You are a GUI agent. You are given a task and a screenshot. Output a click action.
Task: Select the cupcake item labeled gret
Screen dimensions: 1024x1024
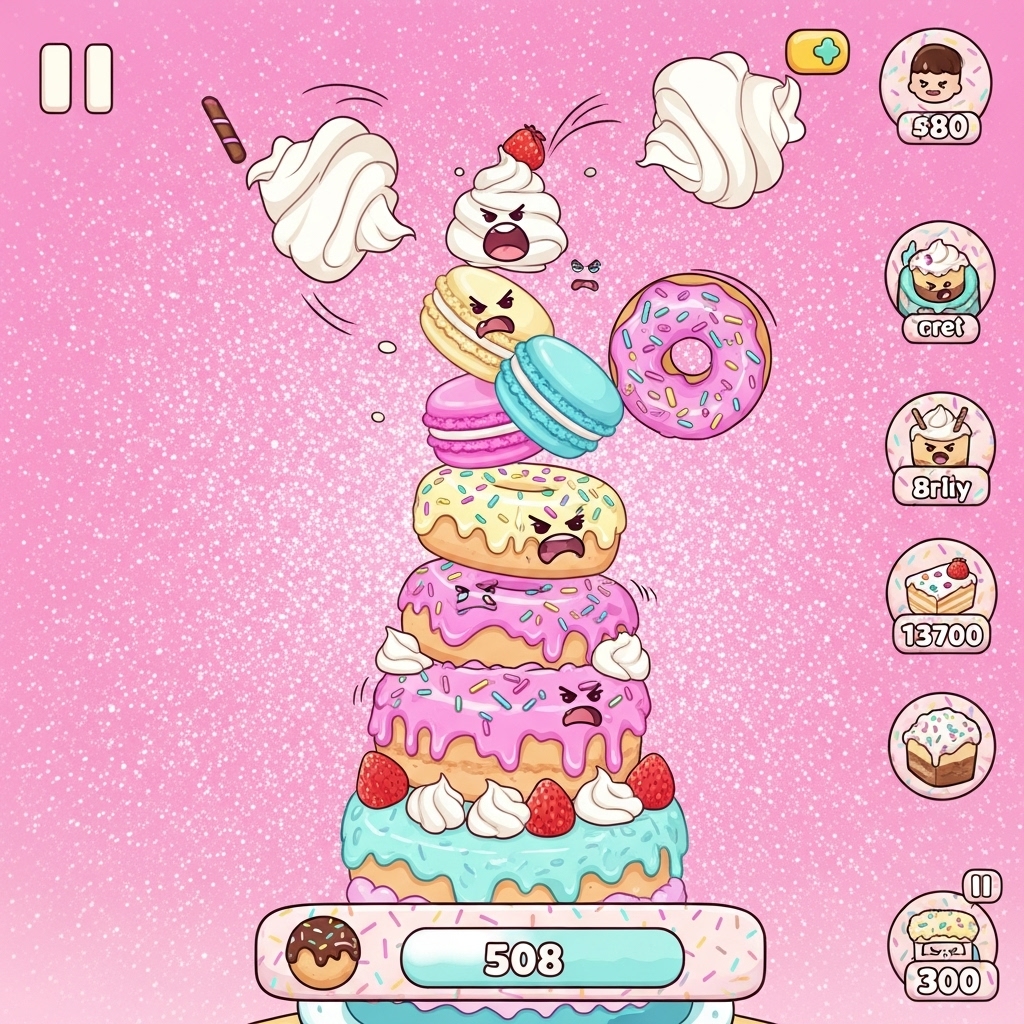[939, 277]
